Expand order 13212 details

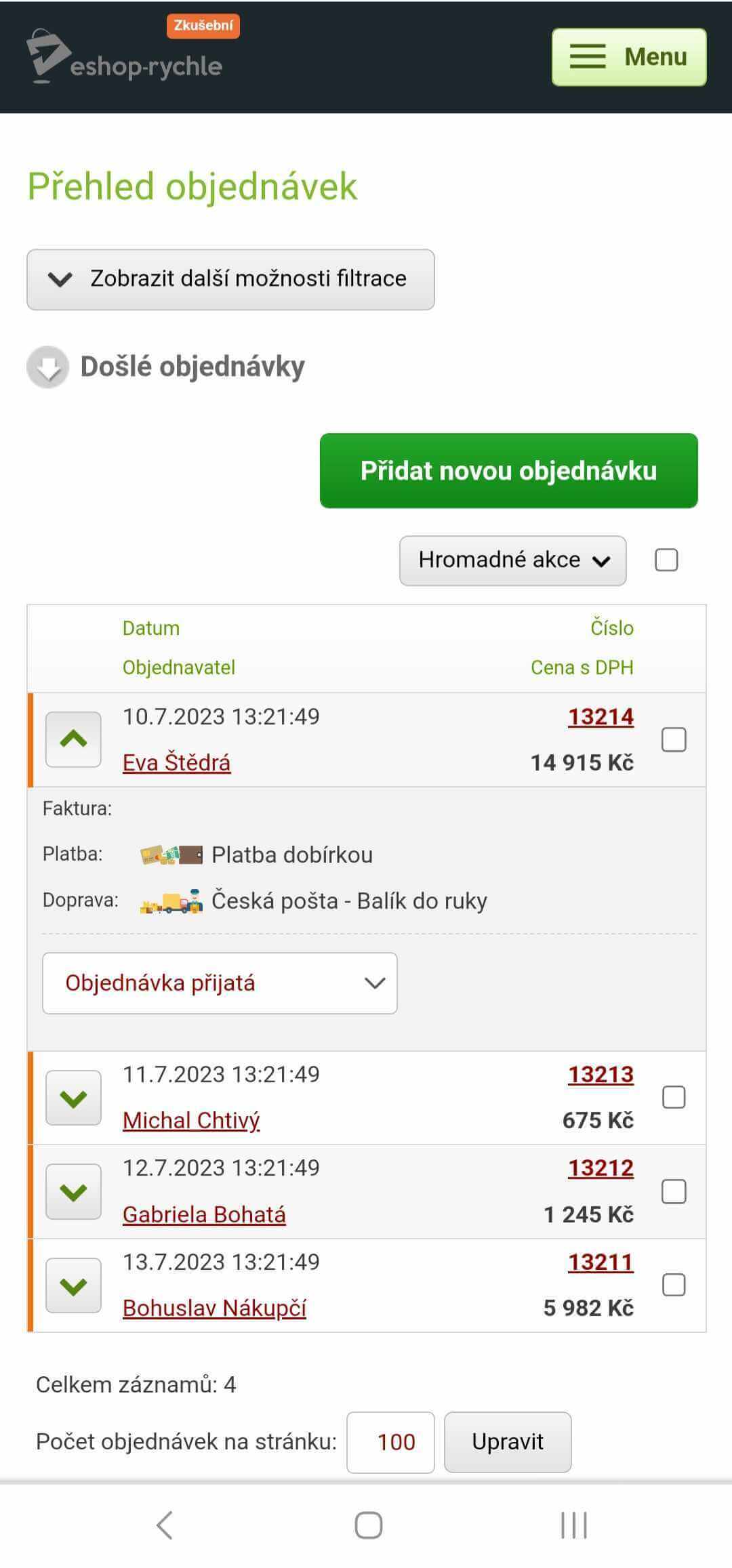[x=73, y=1191]
